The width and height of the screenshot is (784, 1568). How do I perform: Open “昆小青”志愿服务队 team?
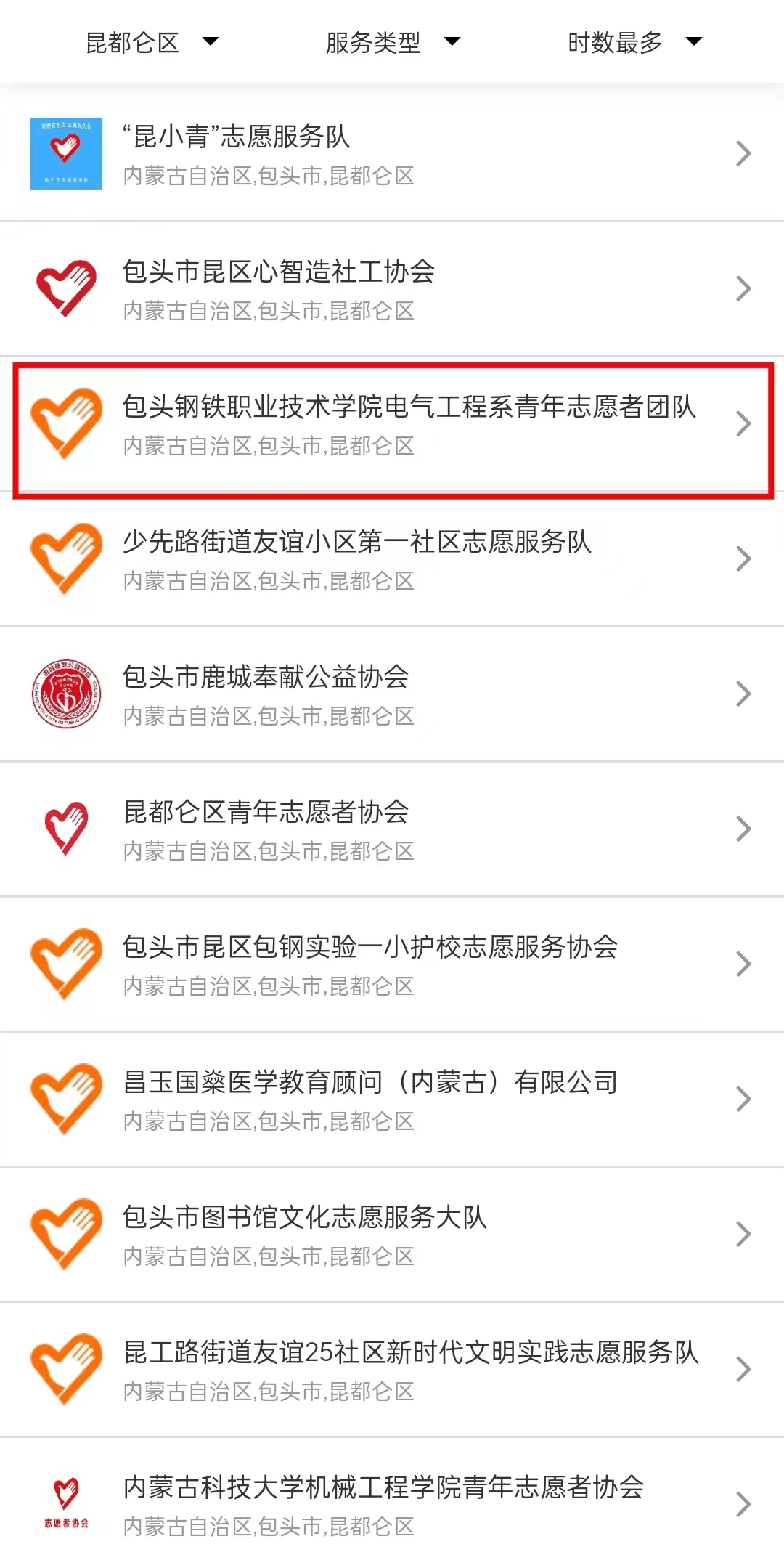point(392,154)
